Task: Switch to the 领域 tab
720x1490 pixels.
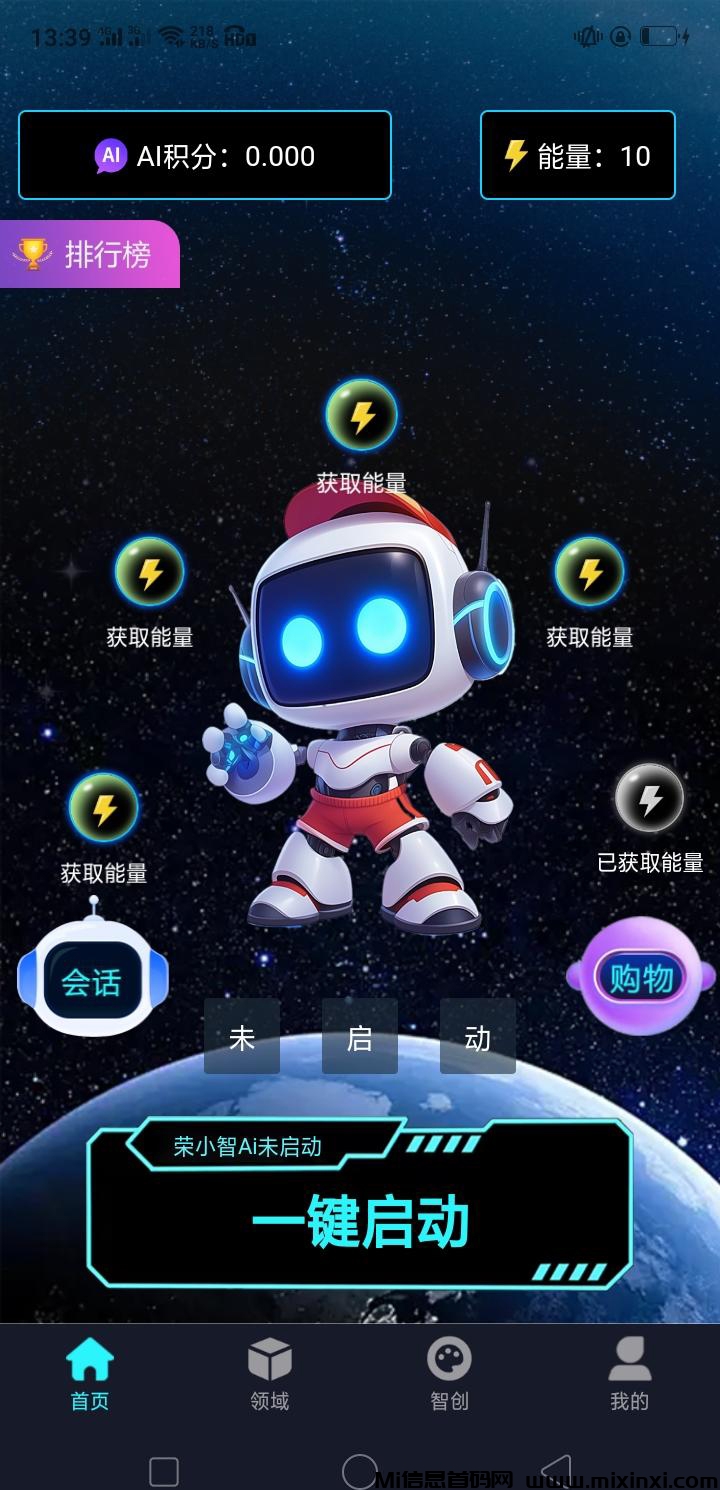Action: click(x=268, y=1358)
